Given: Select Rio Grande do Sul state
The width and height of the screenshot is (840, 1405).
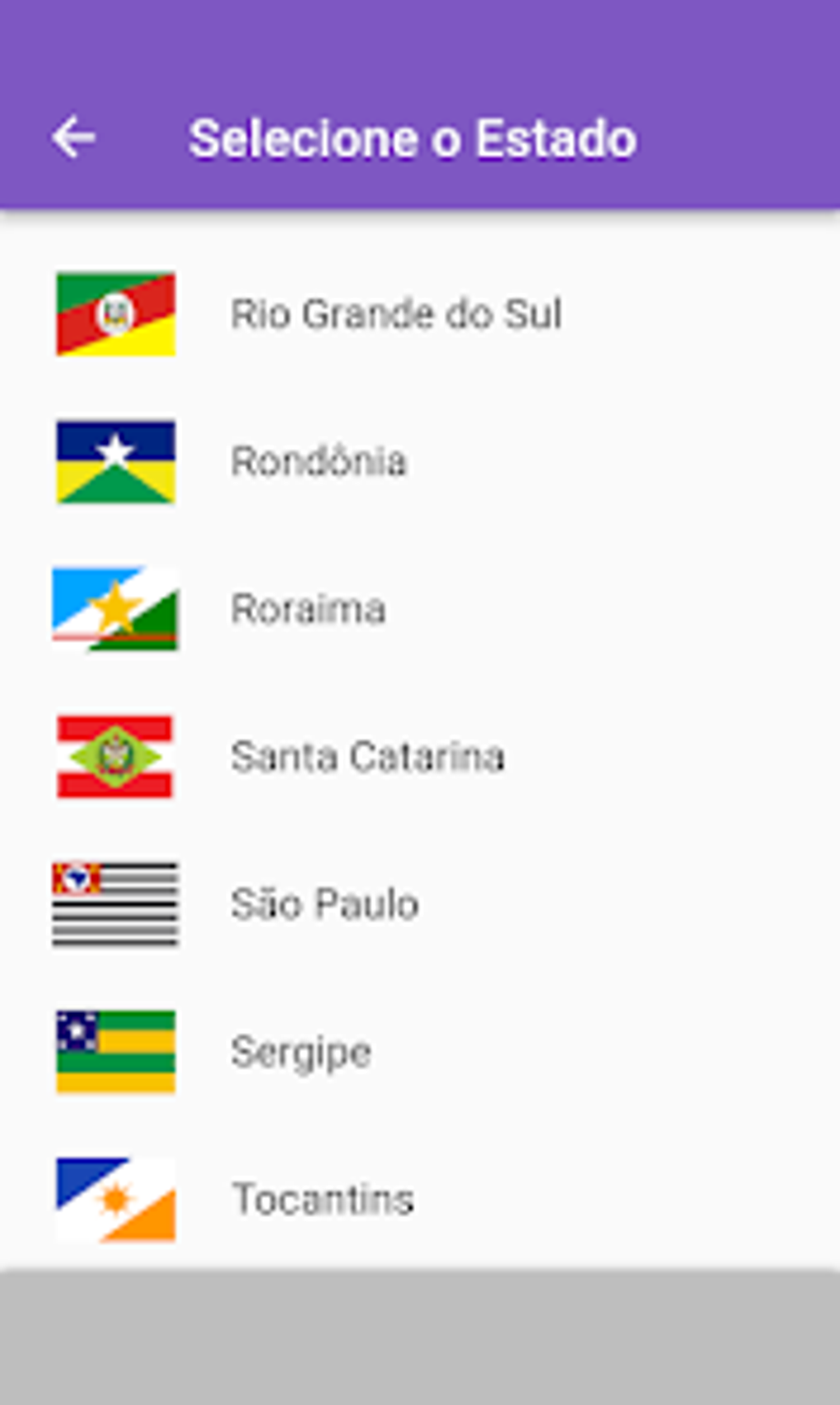Looking at the screenshot, I should 395,315.
